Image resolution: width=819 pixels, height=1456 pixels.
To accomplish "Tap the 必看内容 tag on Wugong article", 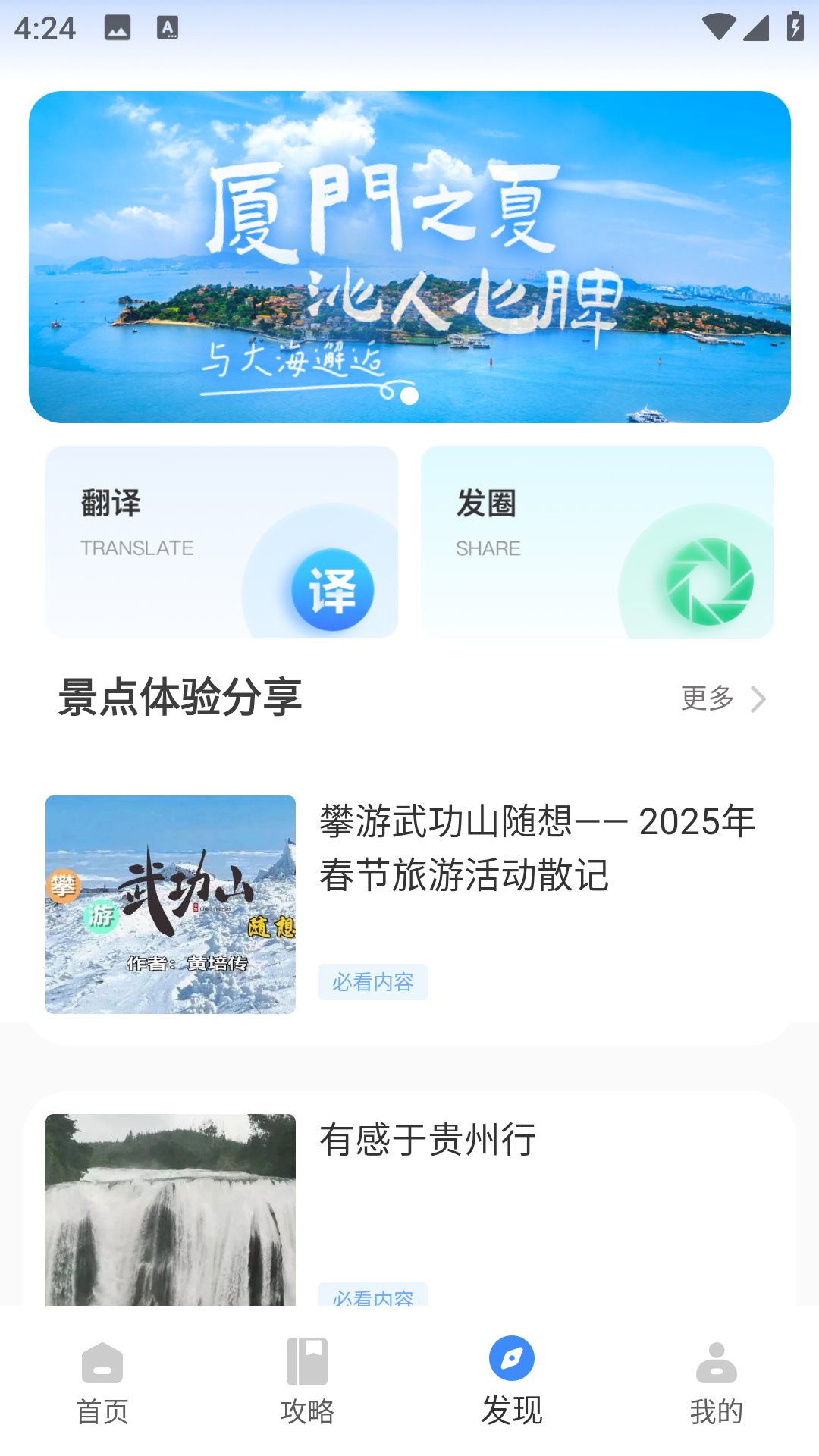I will click(373, 982).
